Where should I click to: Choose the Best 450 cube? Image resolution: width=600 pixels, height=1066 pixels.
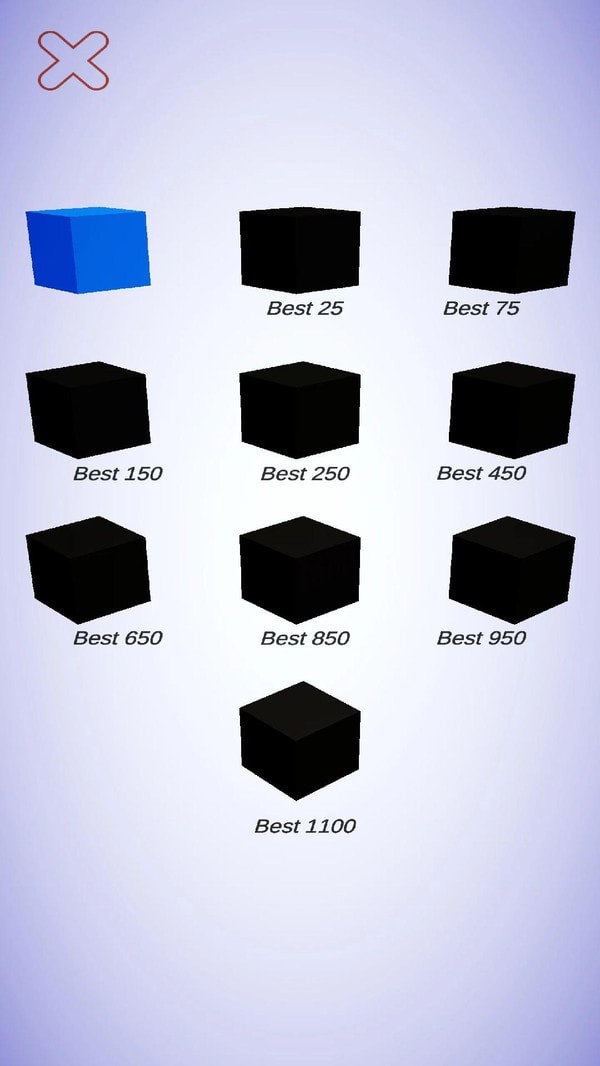512,410
